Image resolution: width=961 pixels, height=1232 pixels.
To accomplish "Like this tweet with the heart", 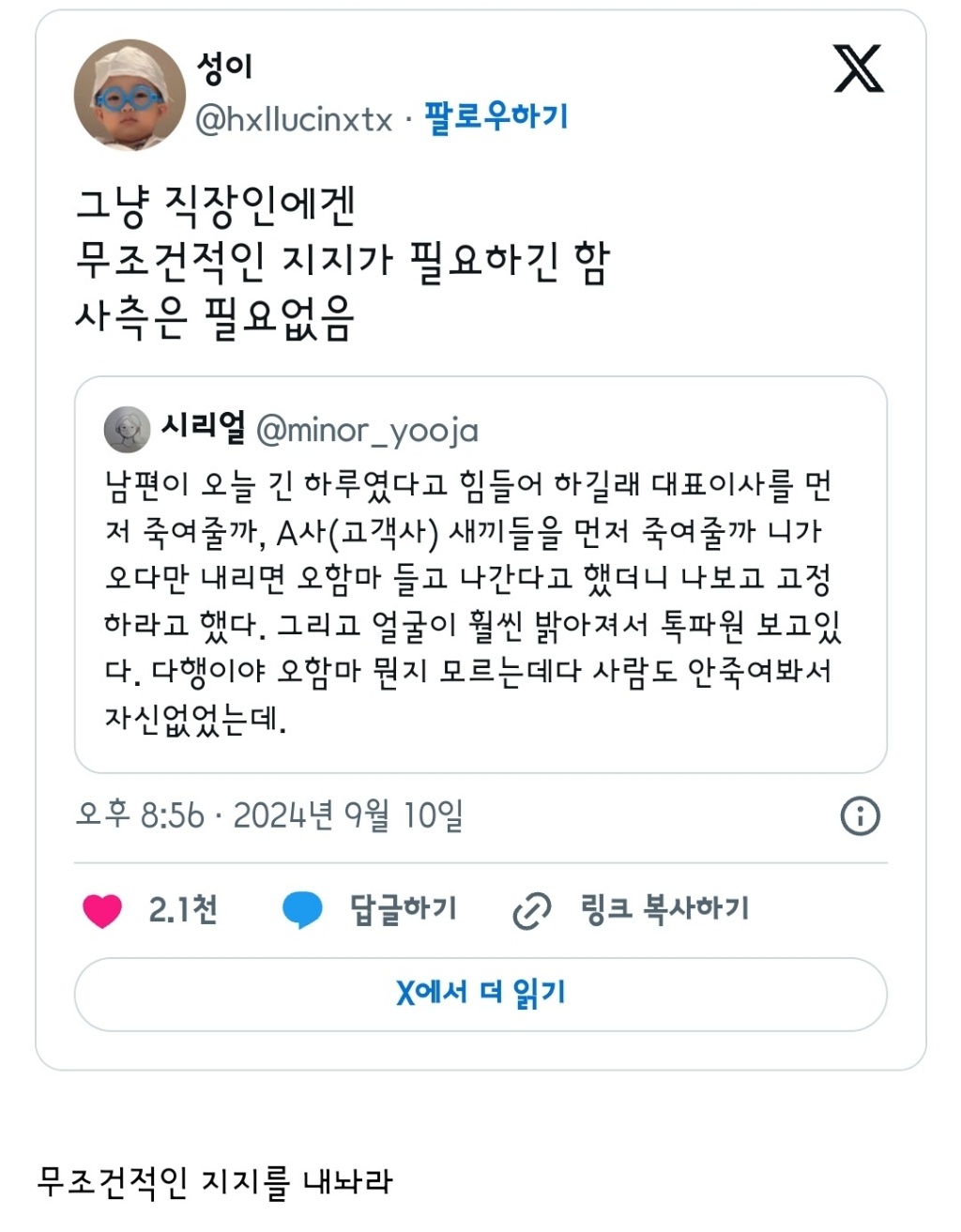I will click(103, 909).
